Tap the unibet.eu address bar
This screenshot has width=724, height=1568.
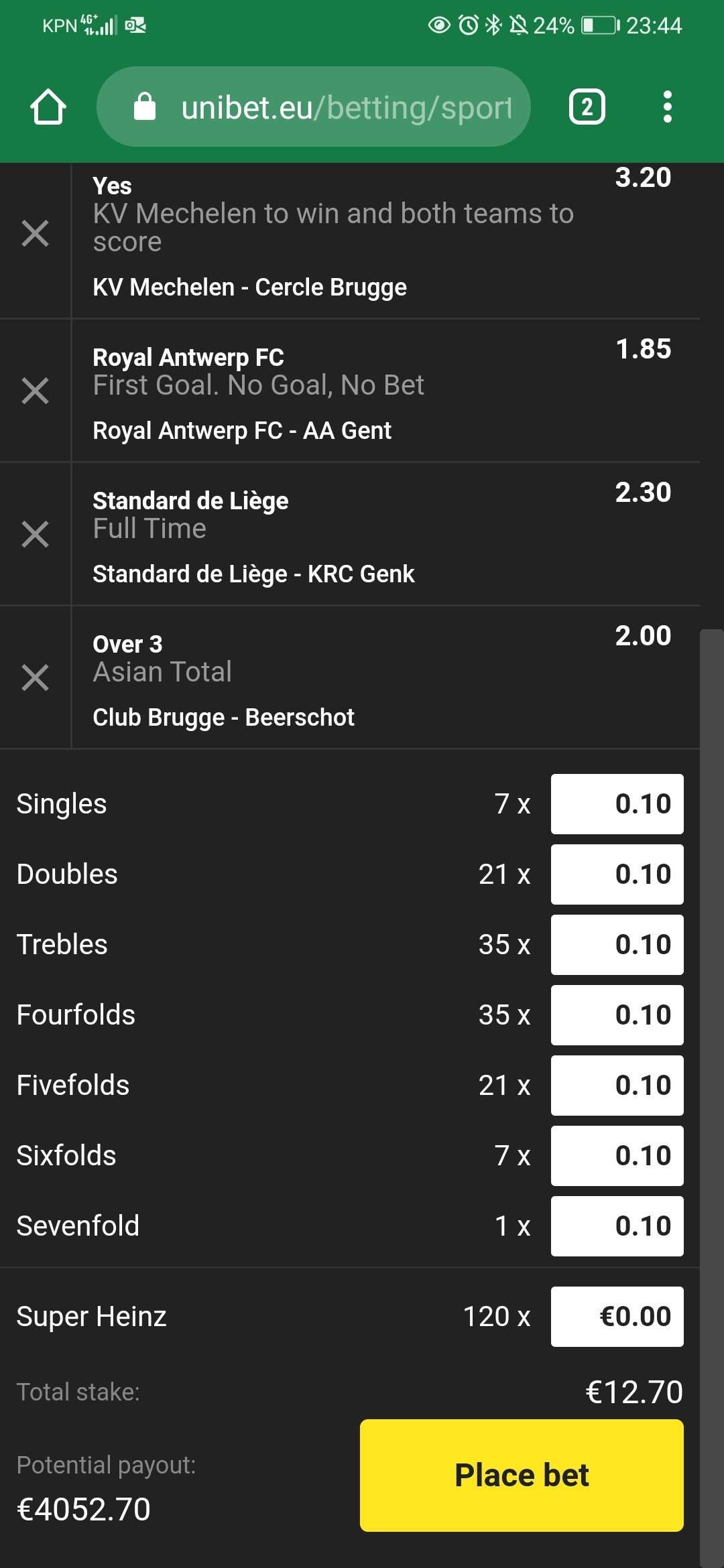pos(313,107)
